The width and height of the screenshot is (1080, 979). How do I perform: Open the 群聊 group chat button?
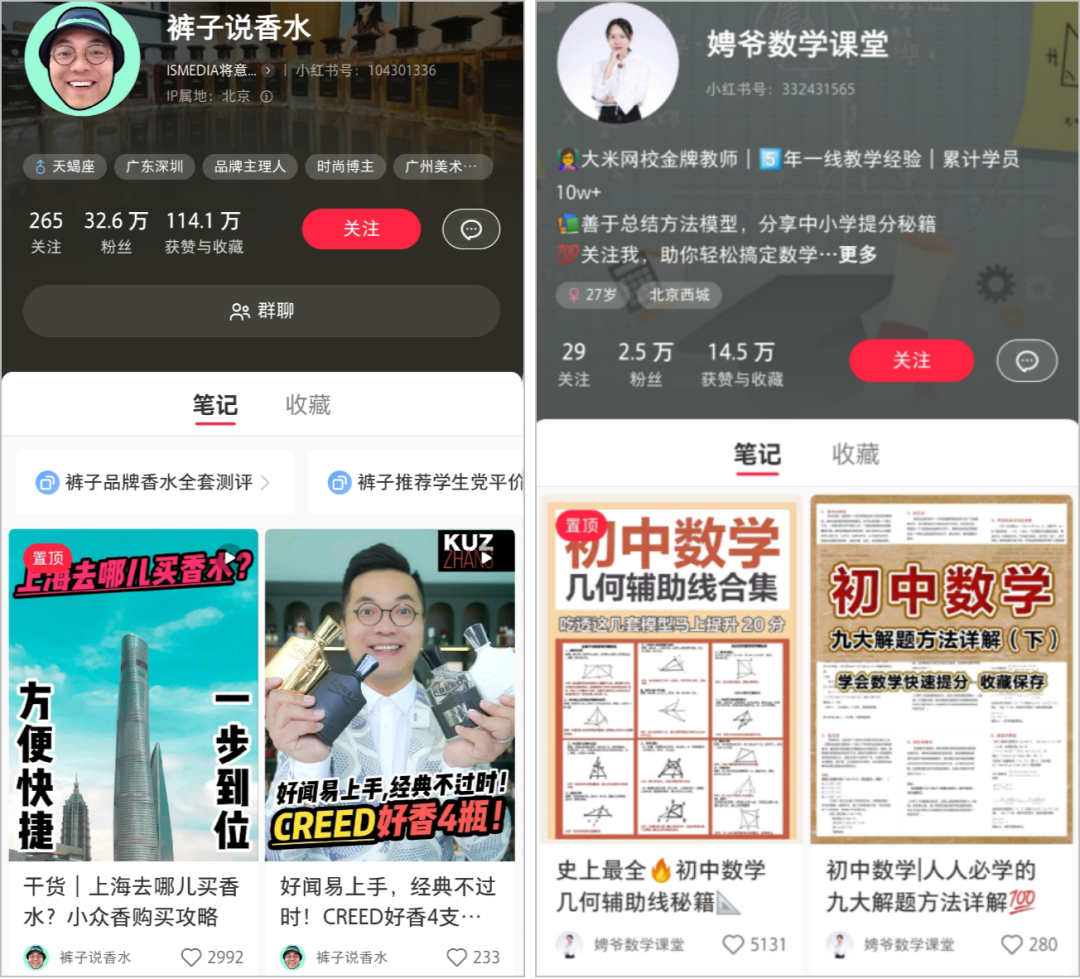coord(261,311)
